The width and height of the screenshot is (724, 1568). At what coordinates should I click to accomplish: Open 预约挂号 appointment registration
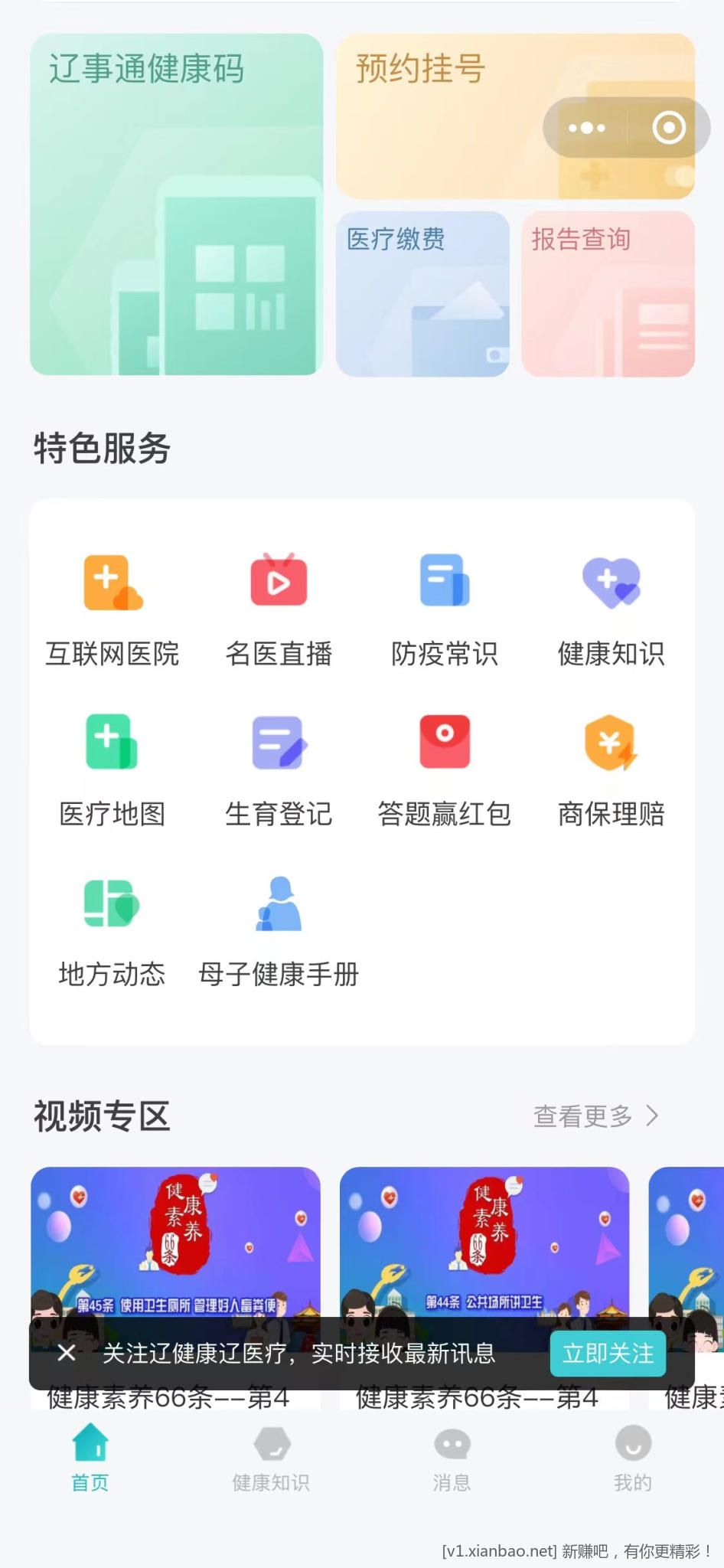[x=436, y=115]
